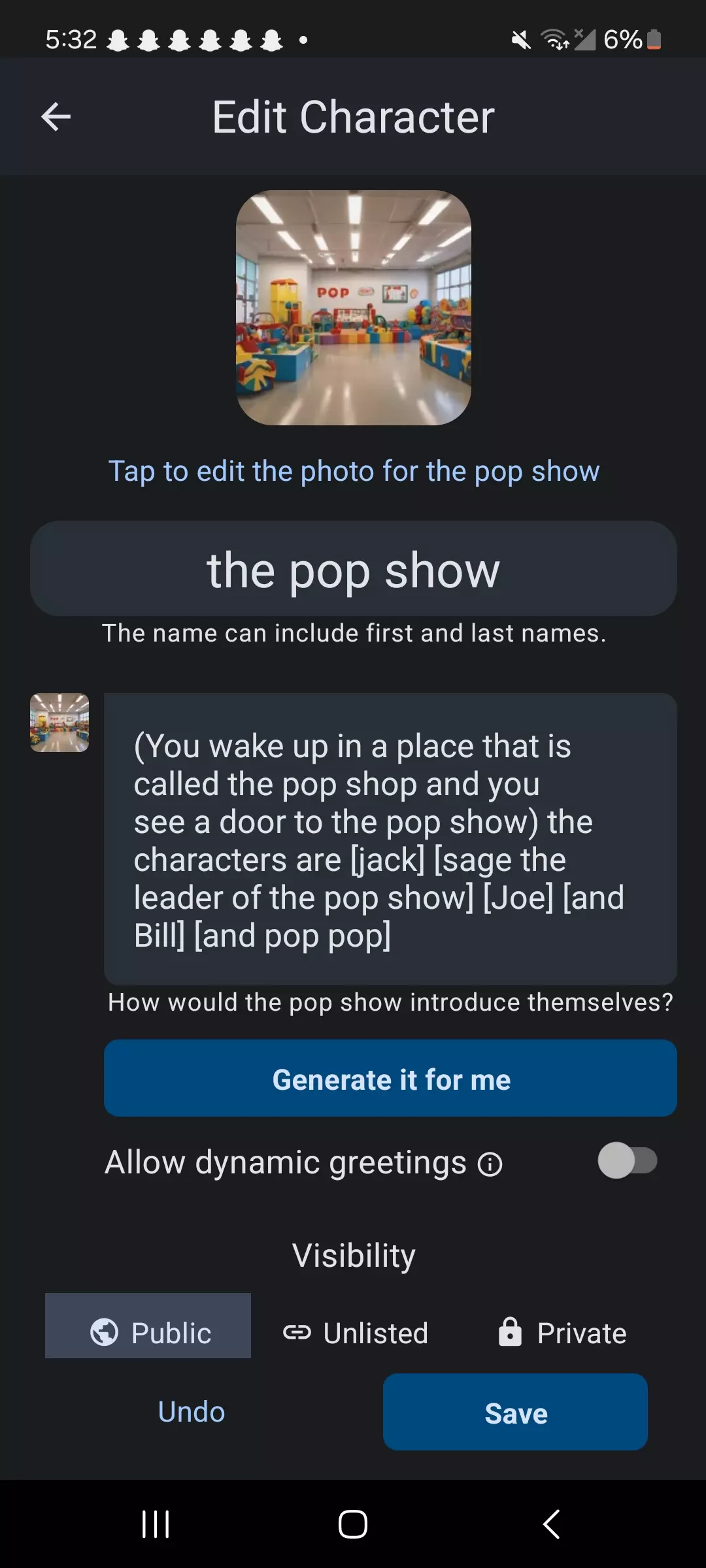Generate the greeting automatically

pyautogui.click(x=390, y=1079)
